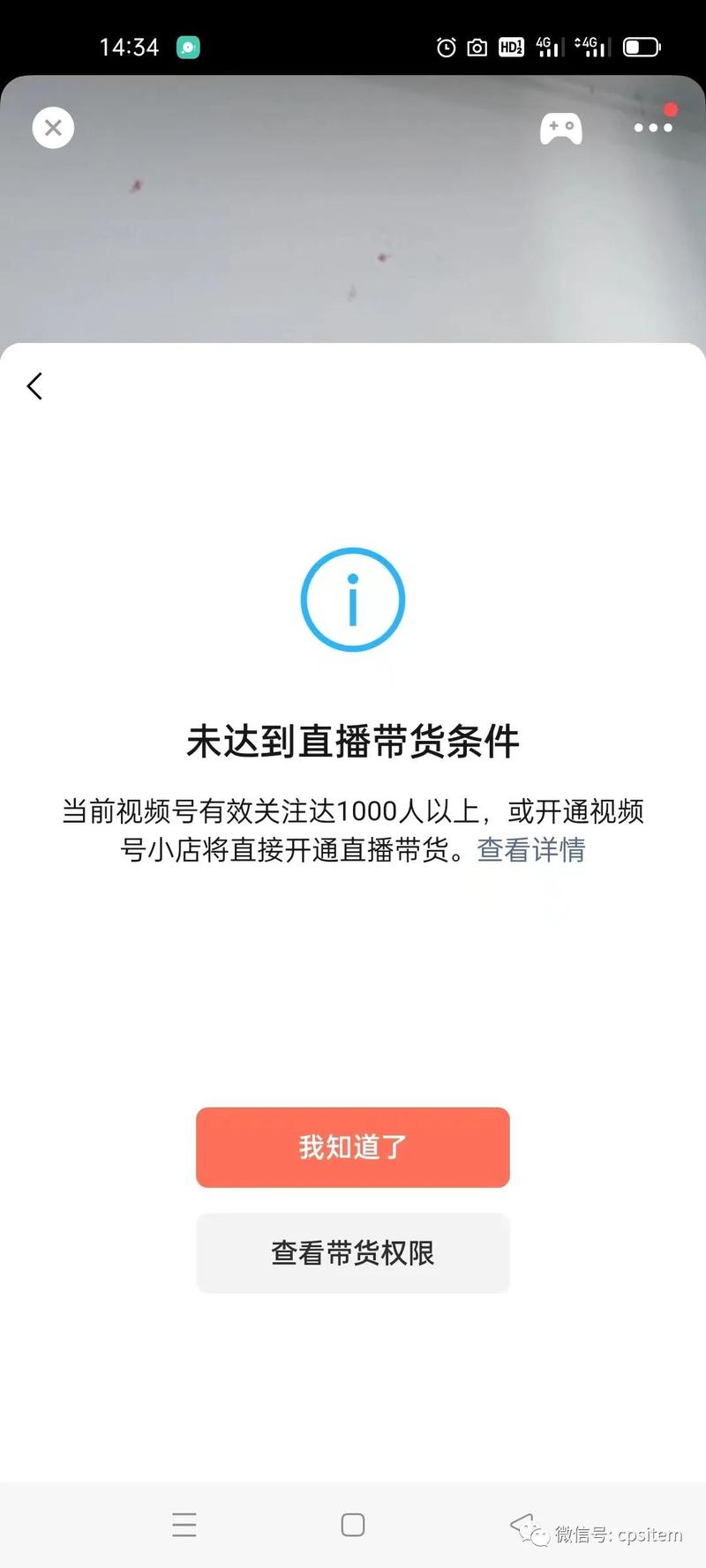
Task: Tap the 我知道了 confirmation button
Action: [353, 1146]
